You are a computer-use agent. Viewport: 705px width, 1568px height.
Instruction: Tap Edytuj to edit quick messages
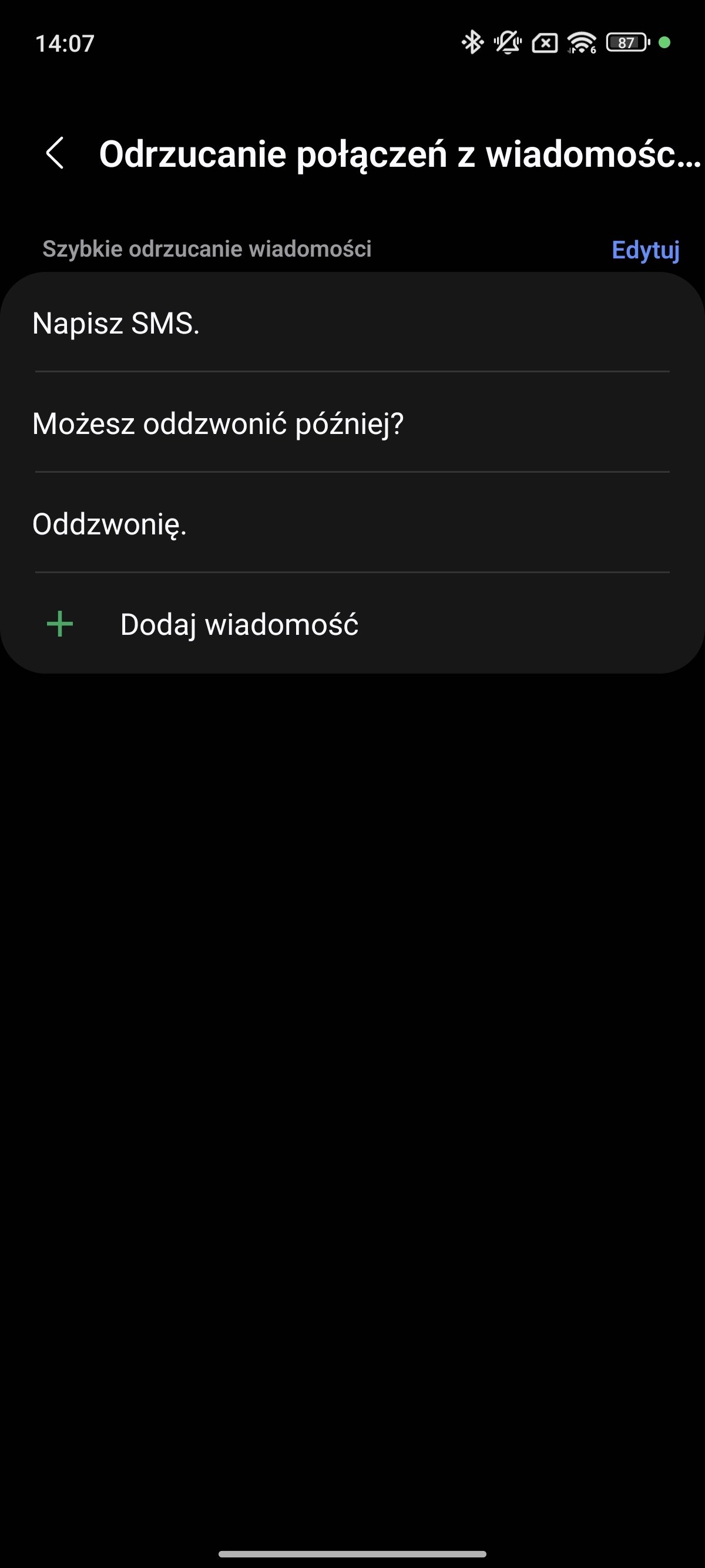coord(645,250)
